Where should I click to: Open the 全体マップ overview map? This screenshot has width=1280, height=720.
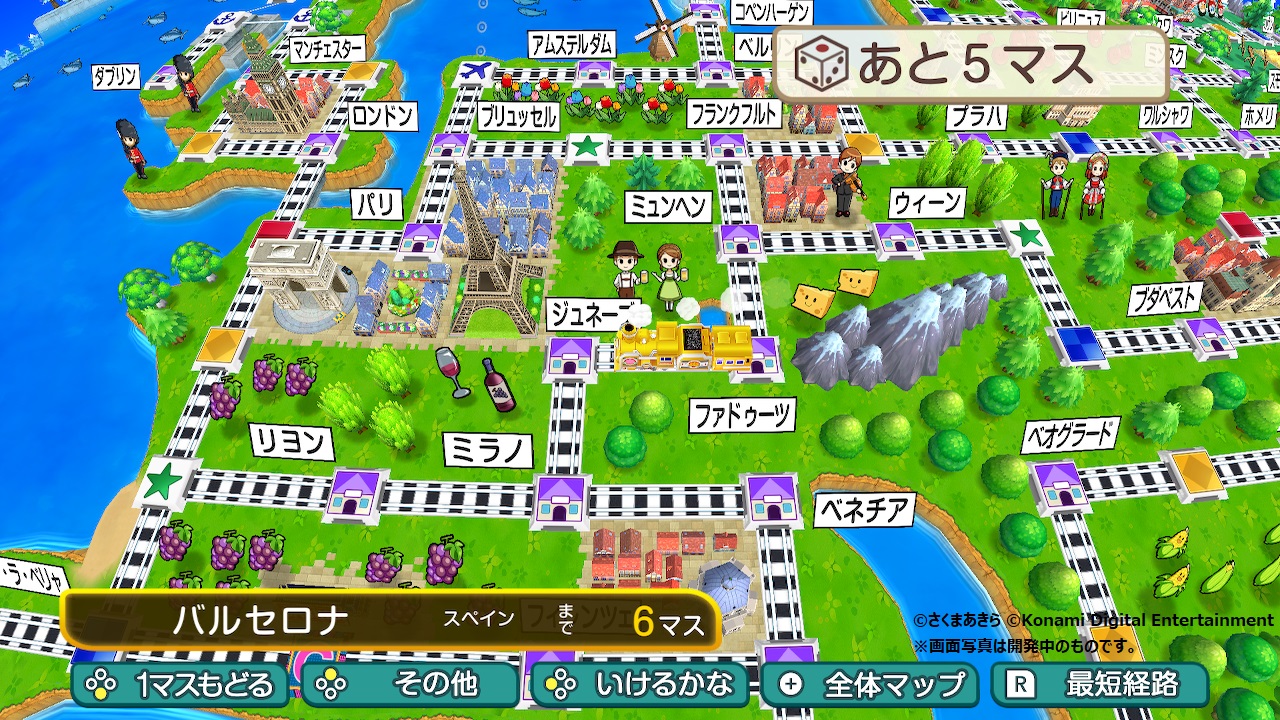[x=870, y=685]
